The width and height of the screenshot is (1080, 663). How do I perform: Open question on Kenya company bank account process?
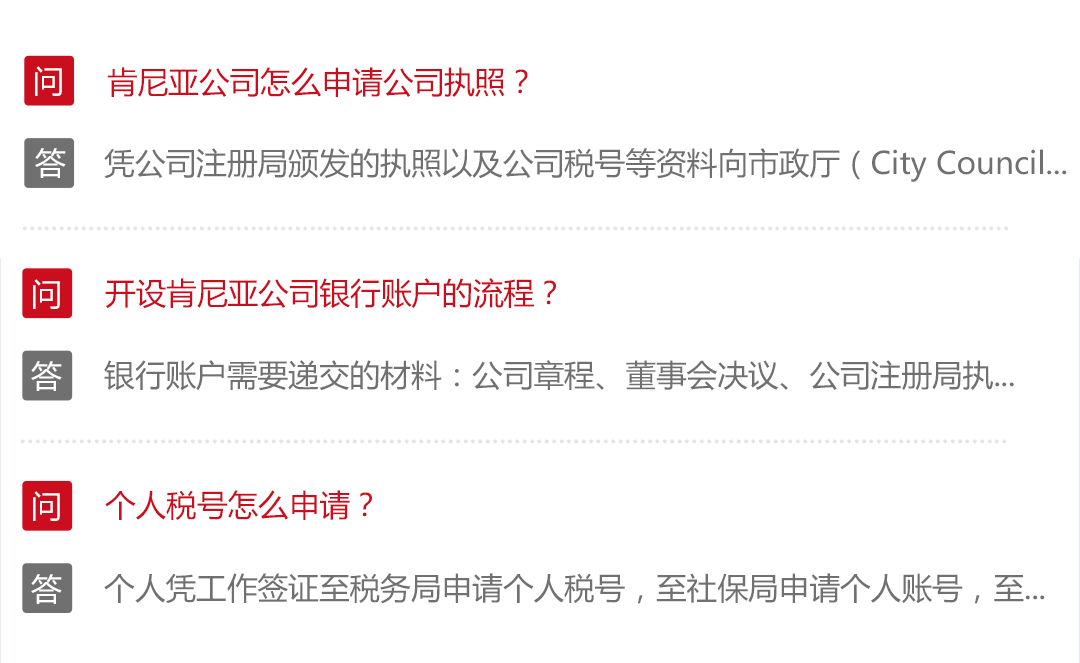point(331,295)
